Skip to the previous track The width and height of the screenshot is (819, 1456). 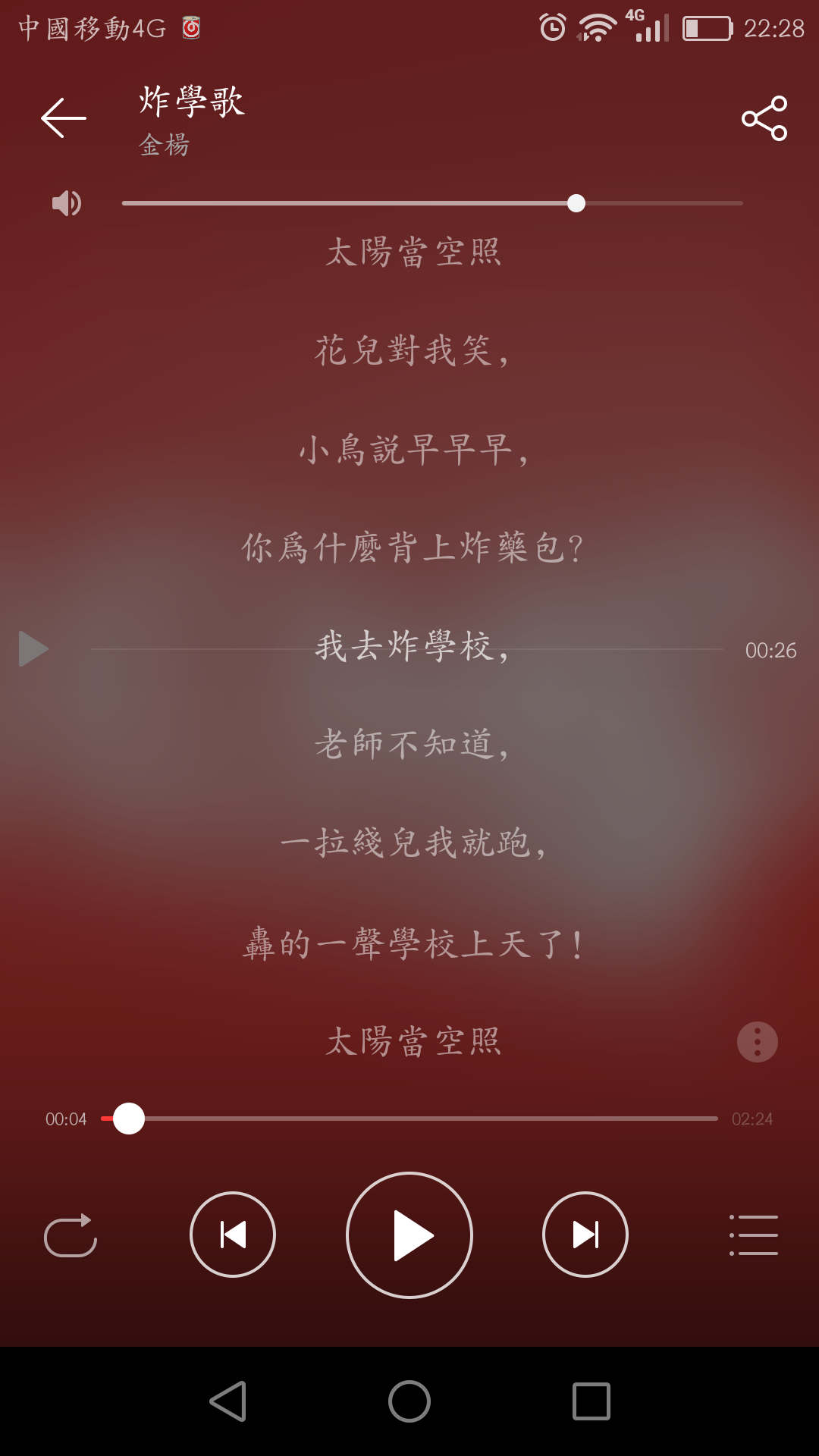tap(233, 1235)
